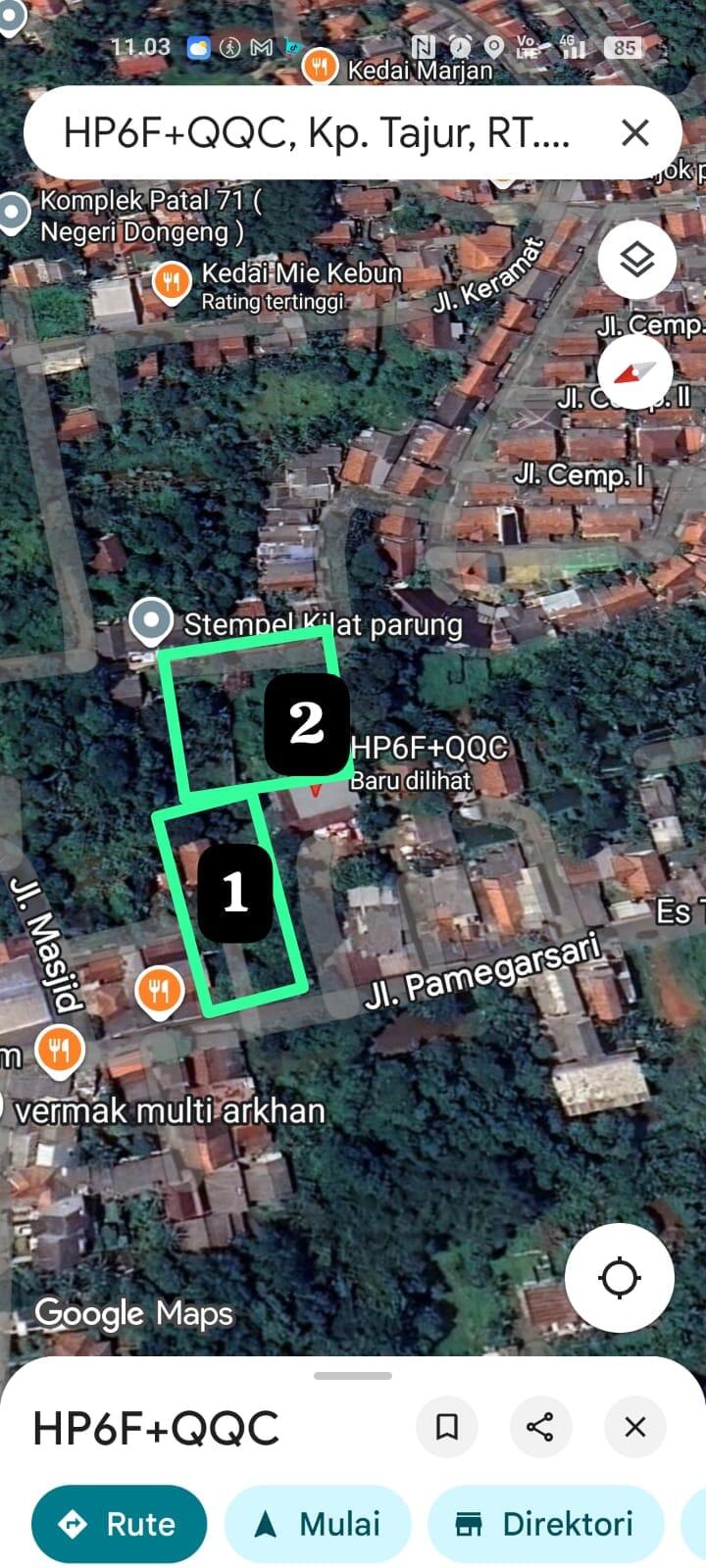Open the Direktori chip
Screen dimensions: 706x1568
point(545,1524)
